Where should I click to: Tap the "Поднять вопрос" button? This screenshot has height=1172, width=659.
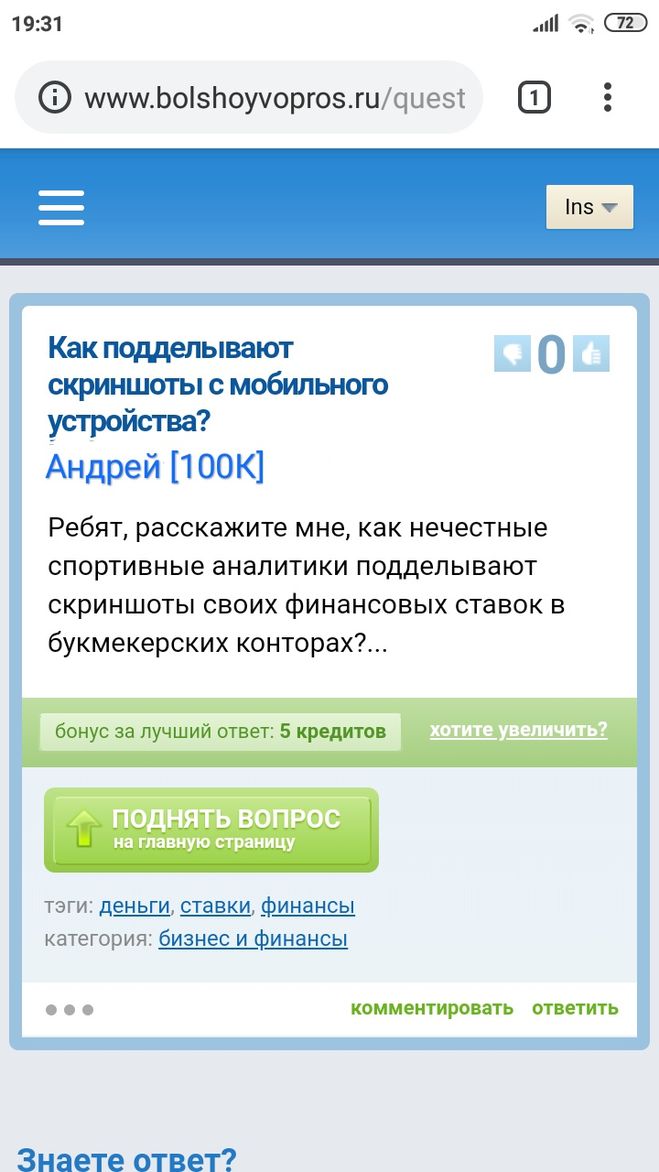[x=211, y=829]
